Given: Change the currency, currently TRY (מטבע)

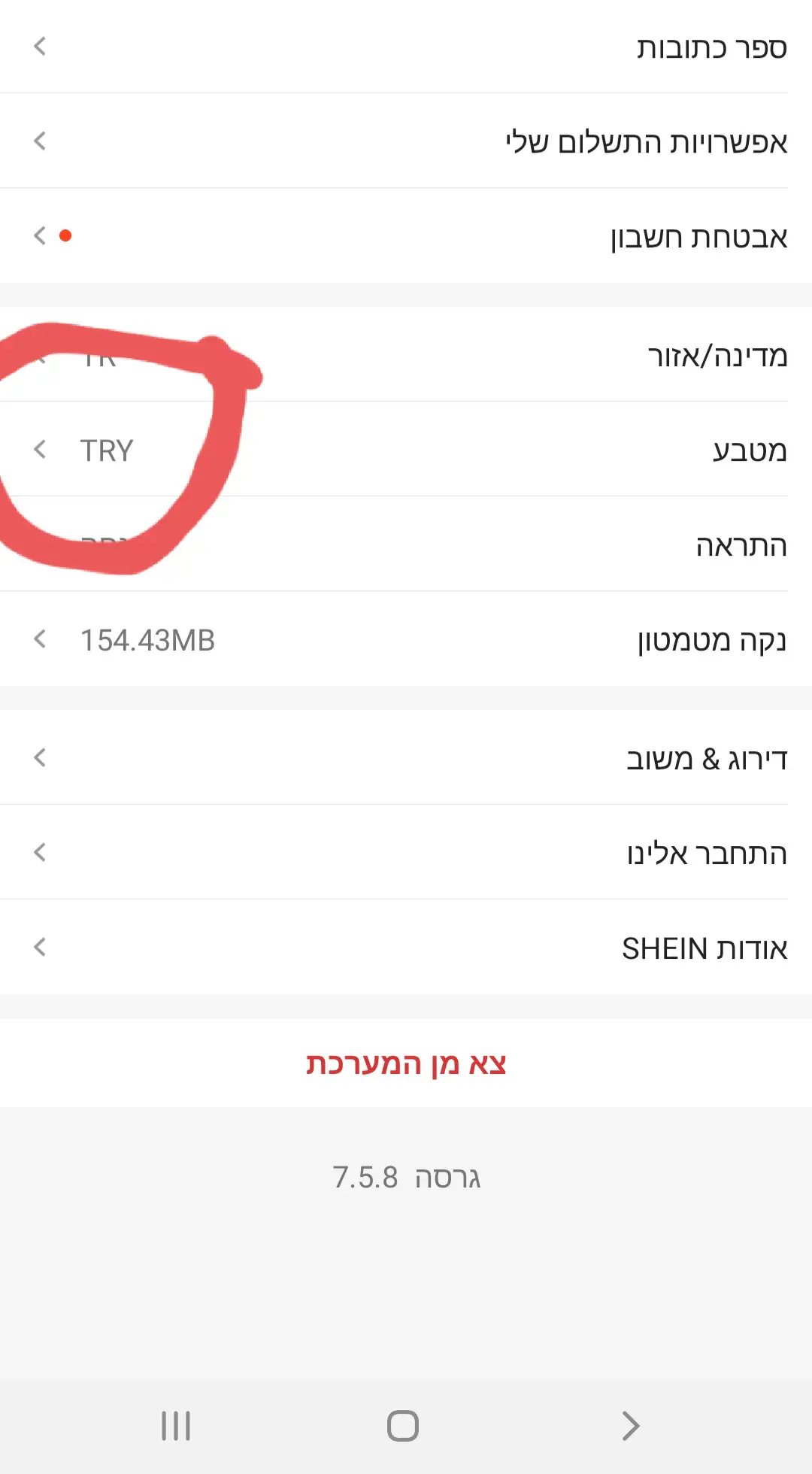Looking at the screenshot, I should [406, 450].
